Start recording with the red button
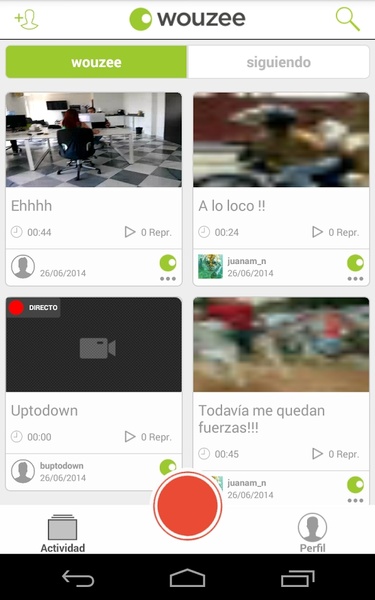Viewport: 375px width, 600px height. 188,505
